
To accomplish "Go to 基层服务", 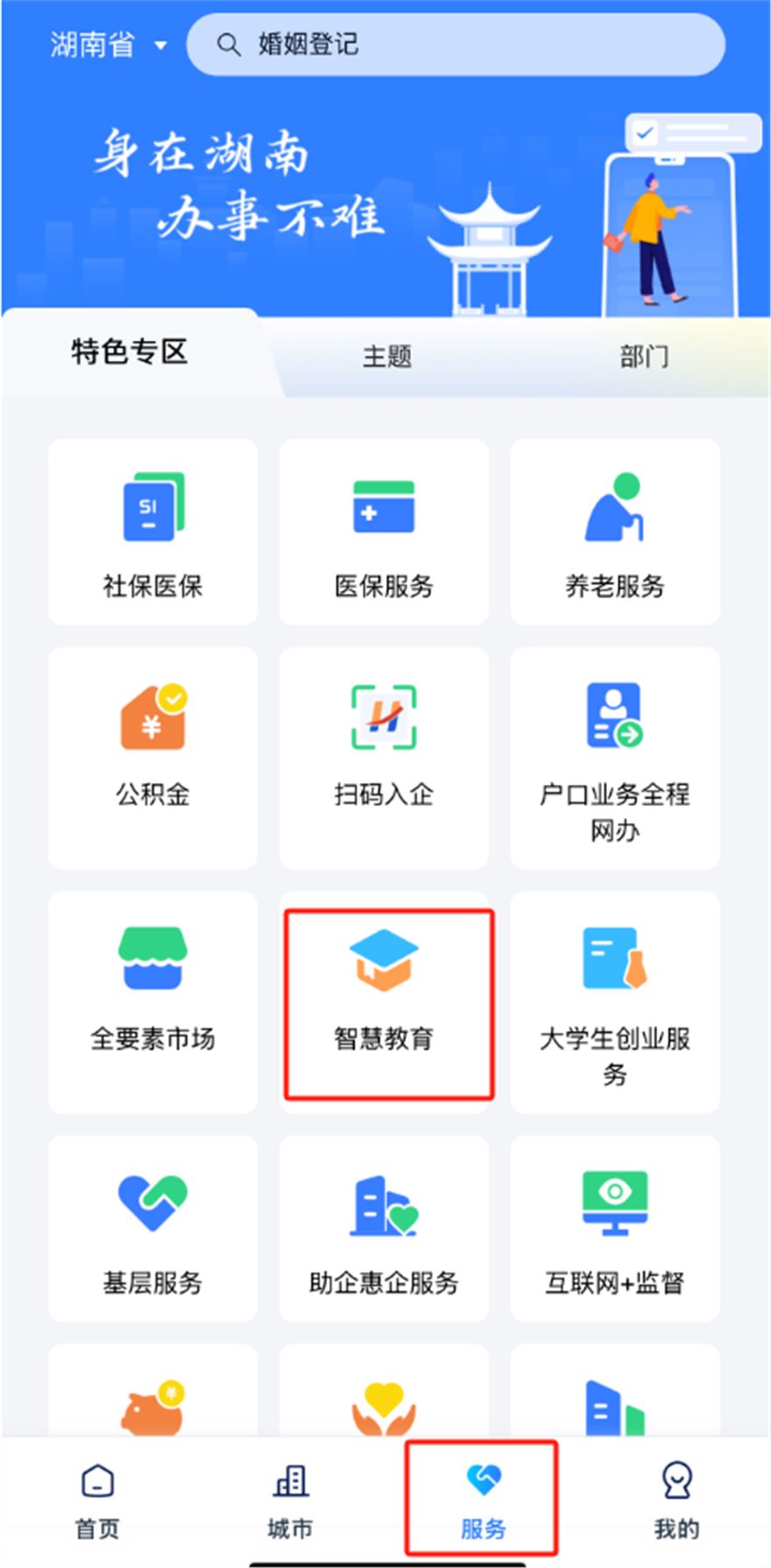I will tap(152, 1228).
